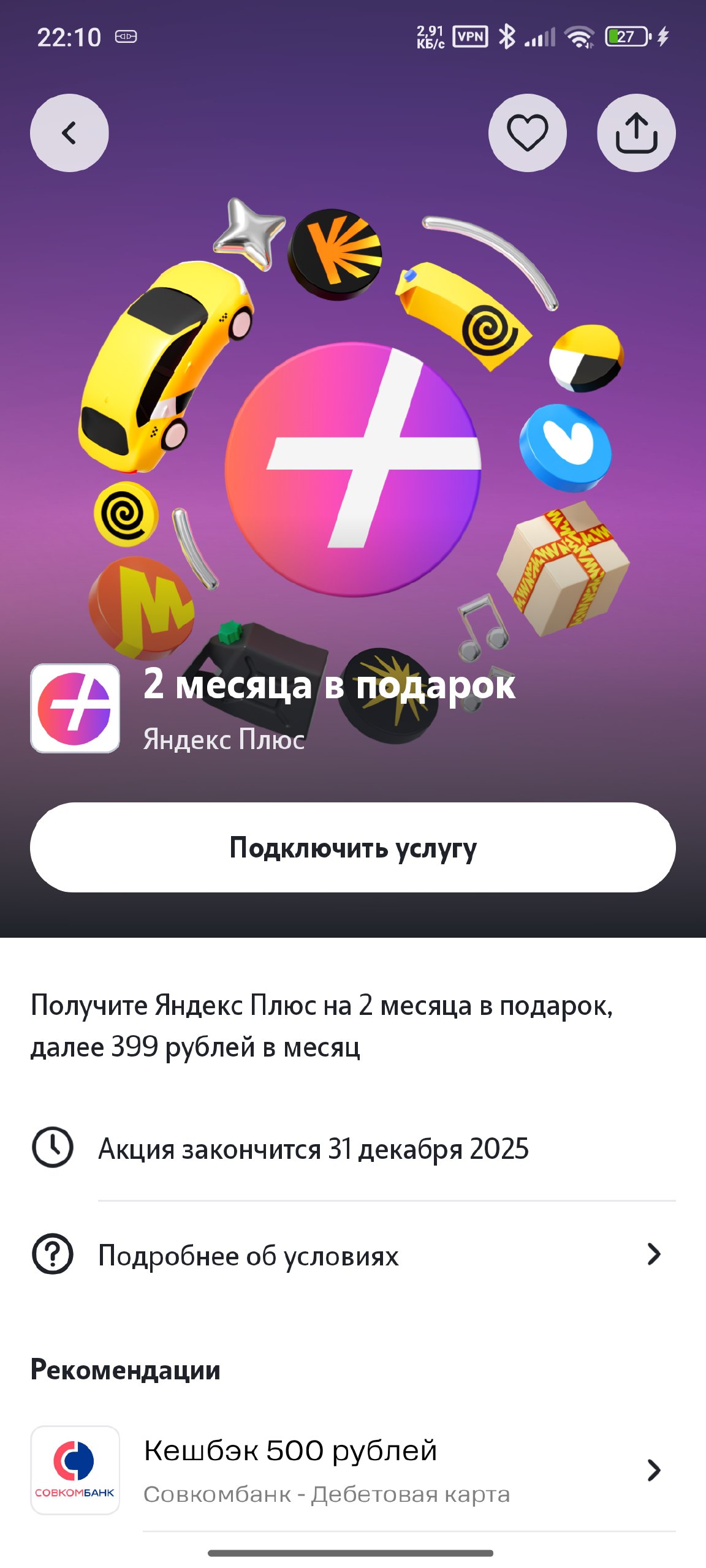This screenshot has width=706, height=1568.
Task: Open the Кешбэк 500 рублей Совкомбанк recommendation
Action: click(x=353, y=1471)
